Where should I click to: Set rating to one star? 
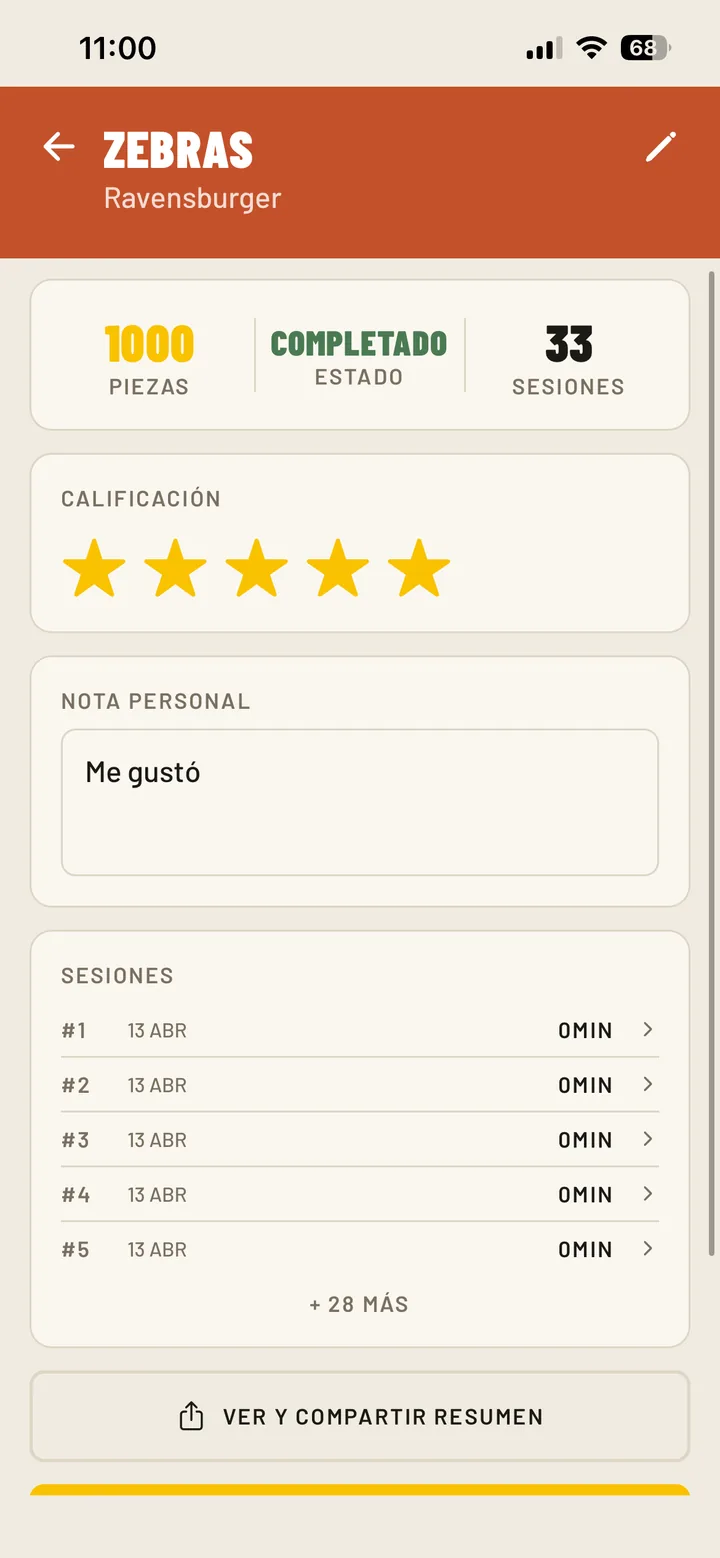(x=94, y=568)
